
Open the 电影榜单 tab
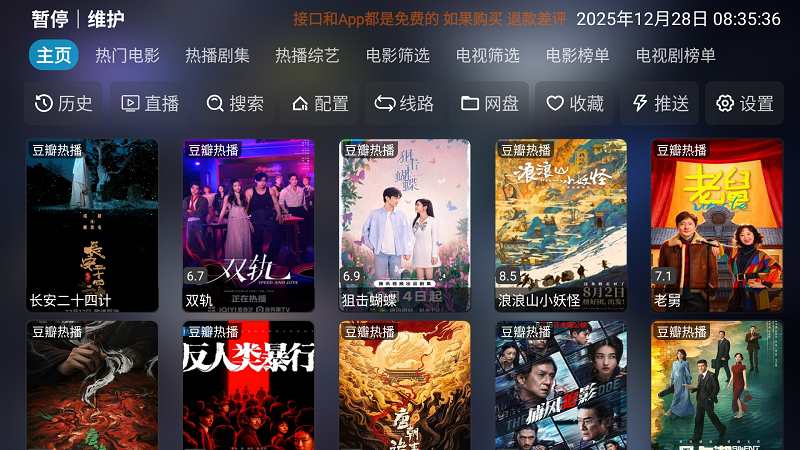(577, 56)
